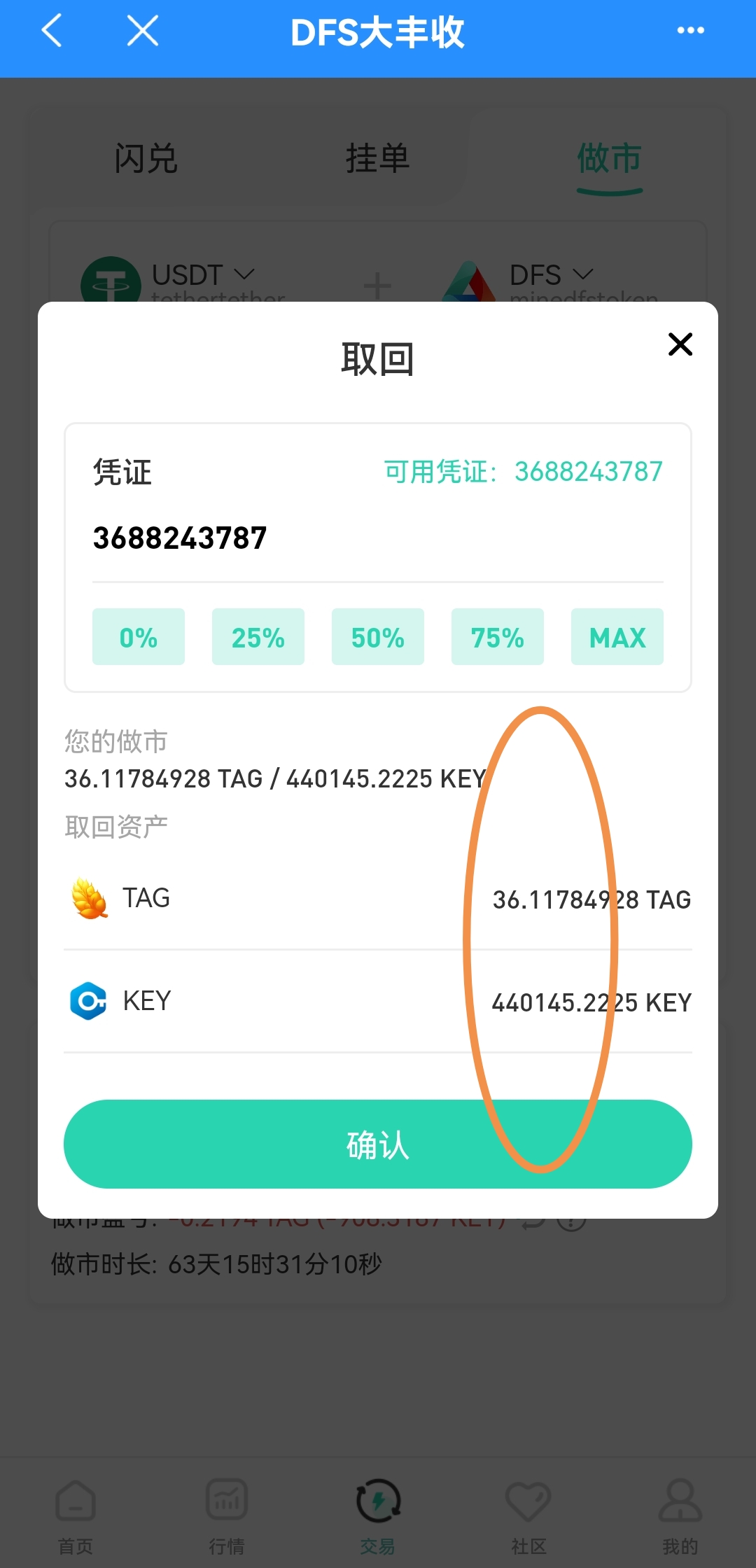Viewport: 756px width, 1568px height.
Task: Open the three-dot overflow menu
Action: 690,31
